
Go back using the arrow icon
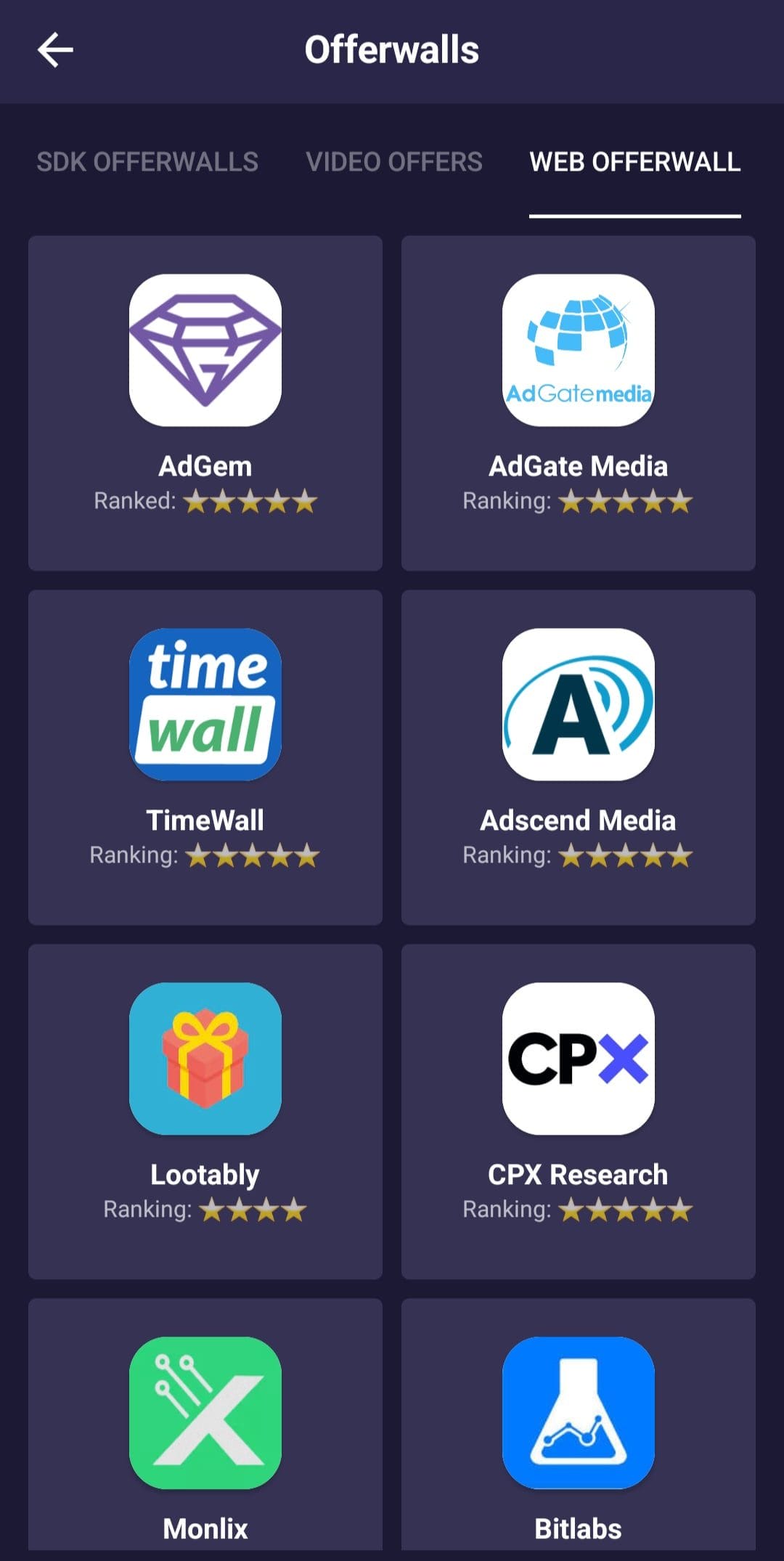pyautogui.click(x=55, y=50)
